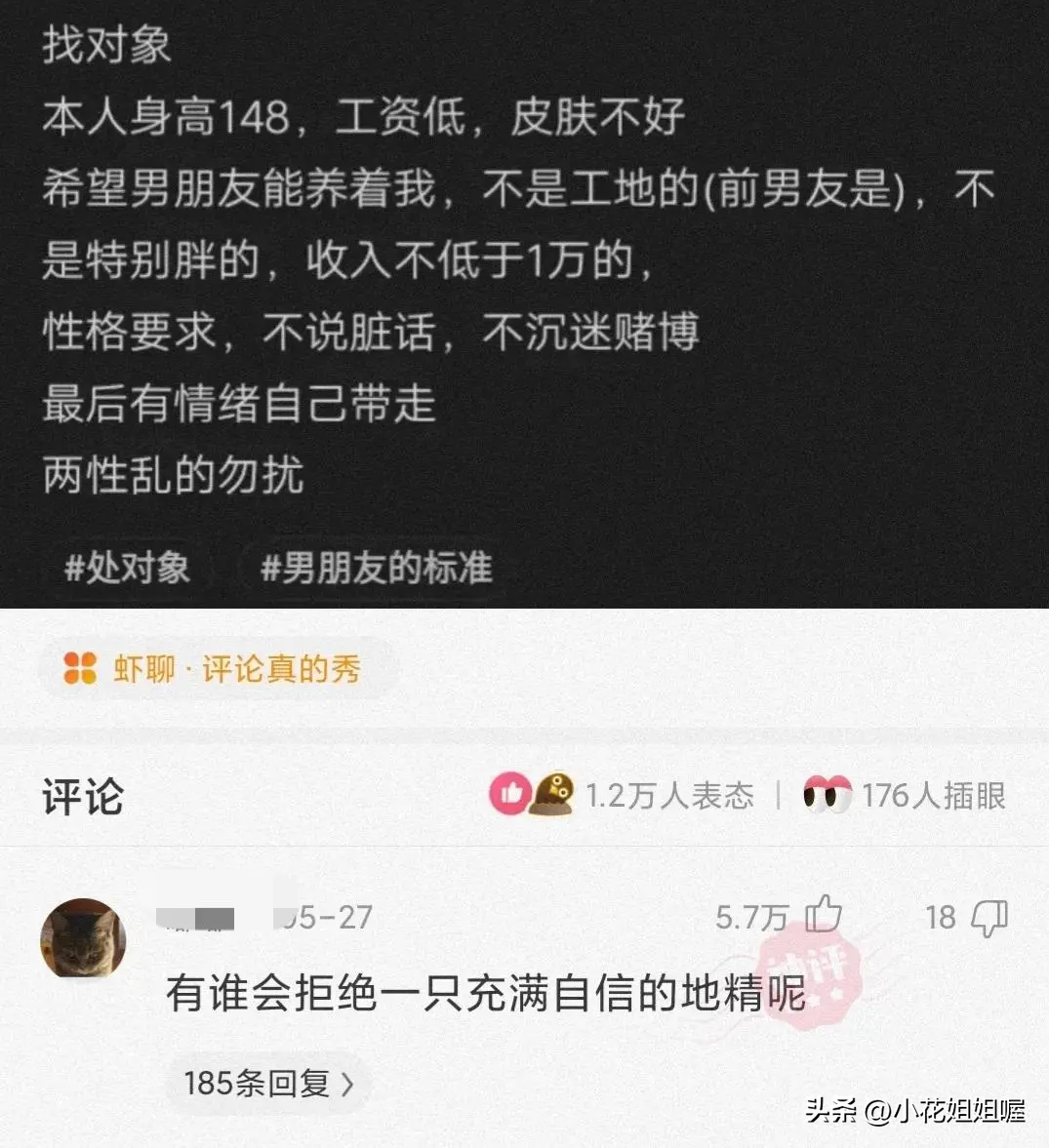The width and height of the screenshot is (1049, 1148).
Task: Open the #处对象 hashtag
Action: pyautogui.click(x=127, y=567)
